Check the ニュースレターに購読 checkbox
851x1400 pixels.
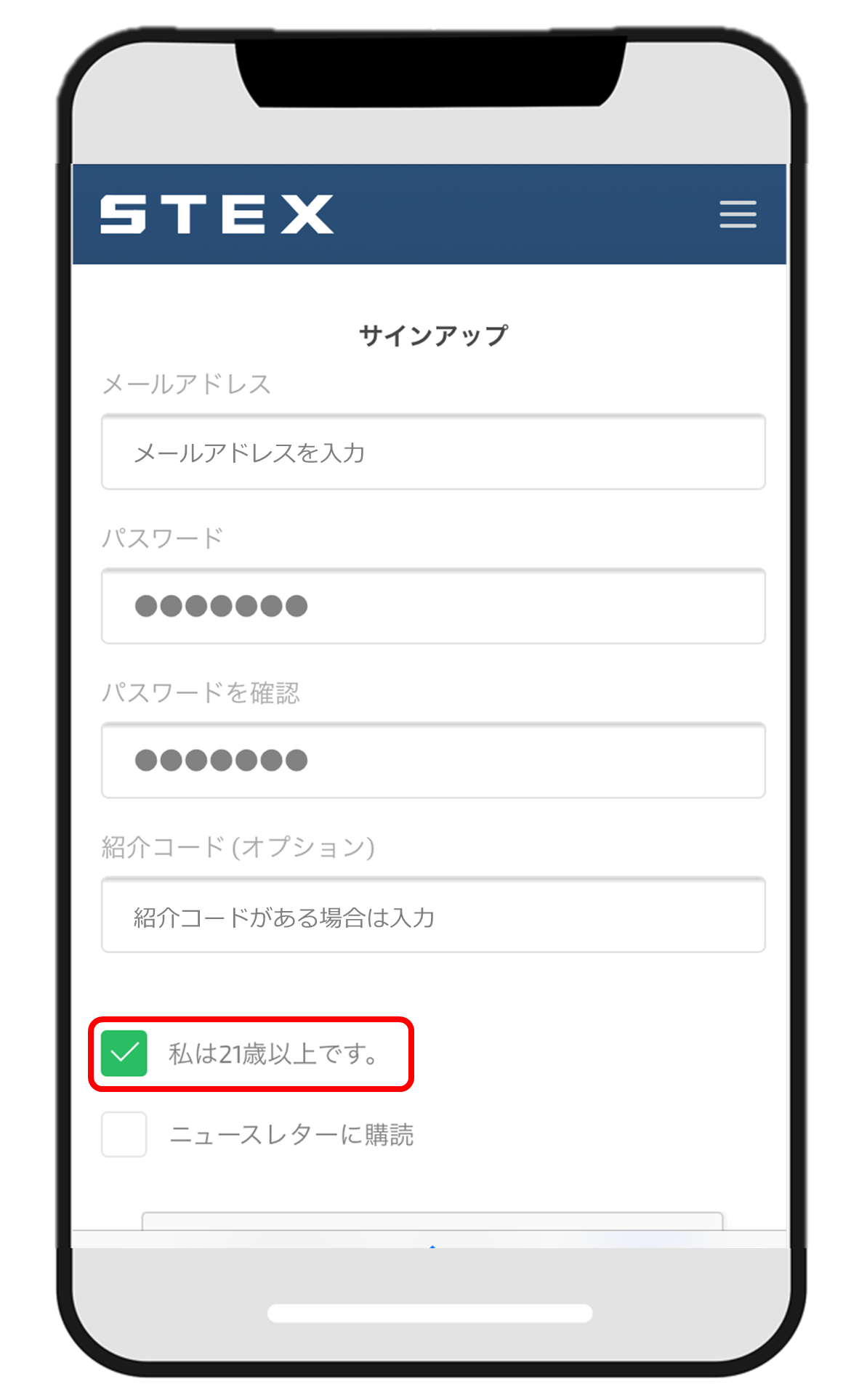(124, 1134)
